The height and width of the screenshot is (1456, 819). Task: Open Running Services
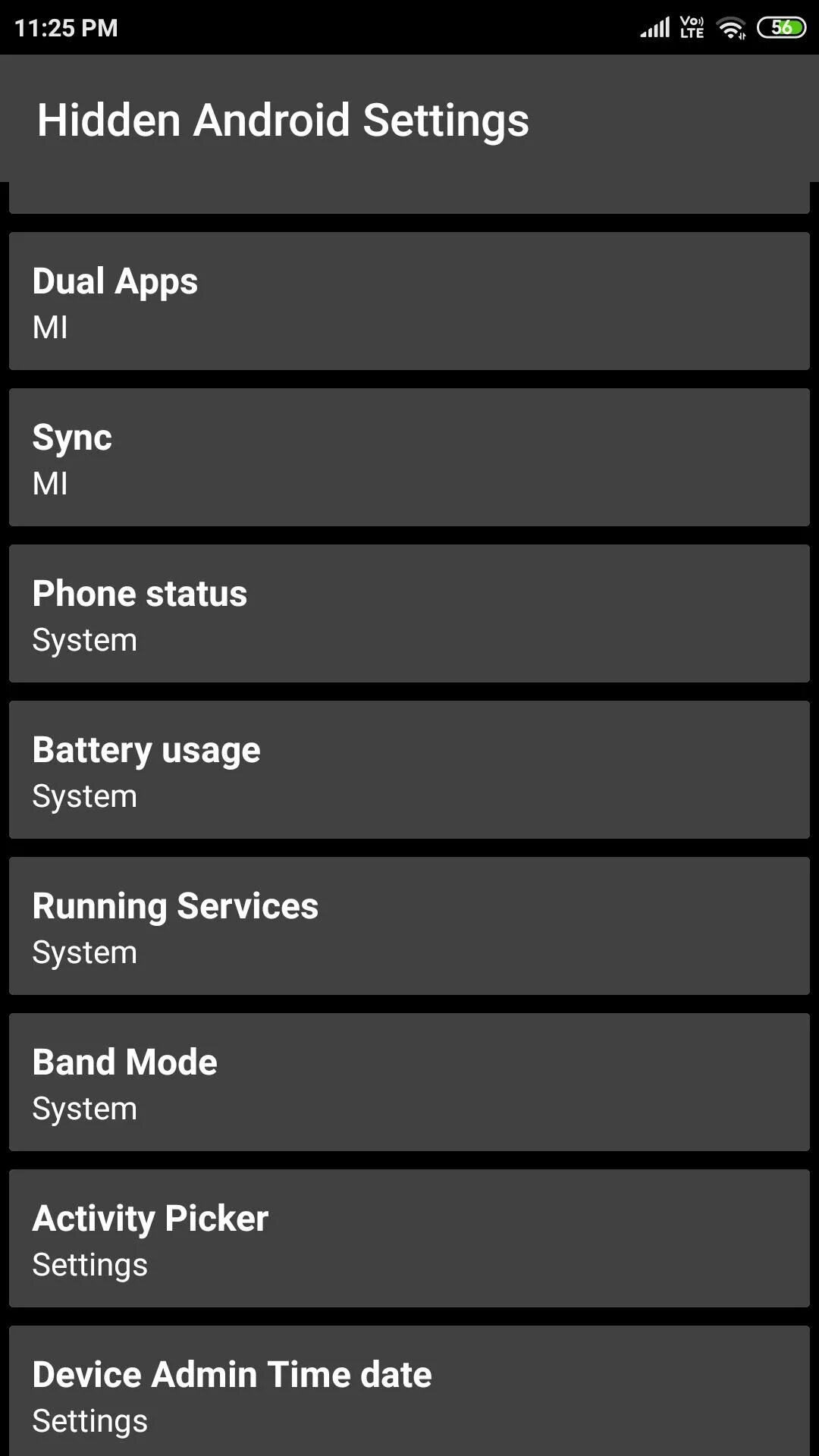click(x=409, y=926)
